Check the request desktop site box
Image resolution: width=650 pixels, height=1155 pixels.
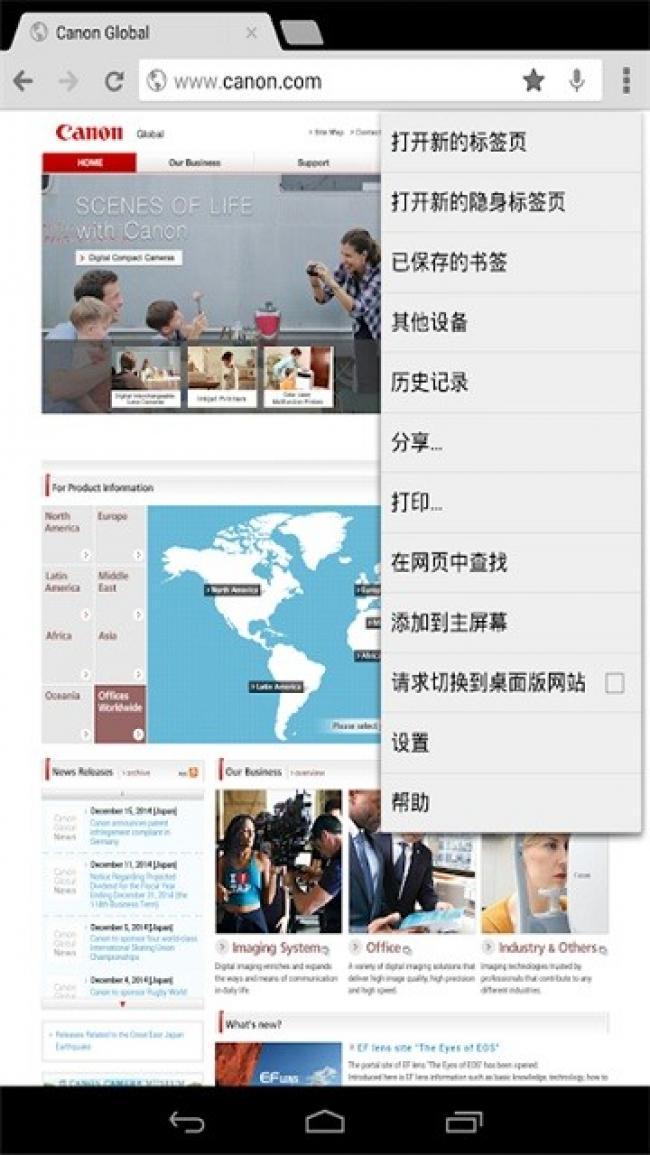[614, 683]
